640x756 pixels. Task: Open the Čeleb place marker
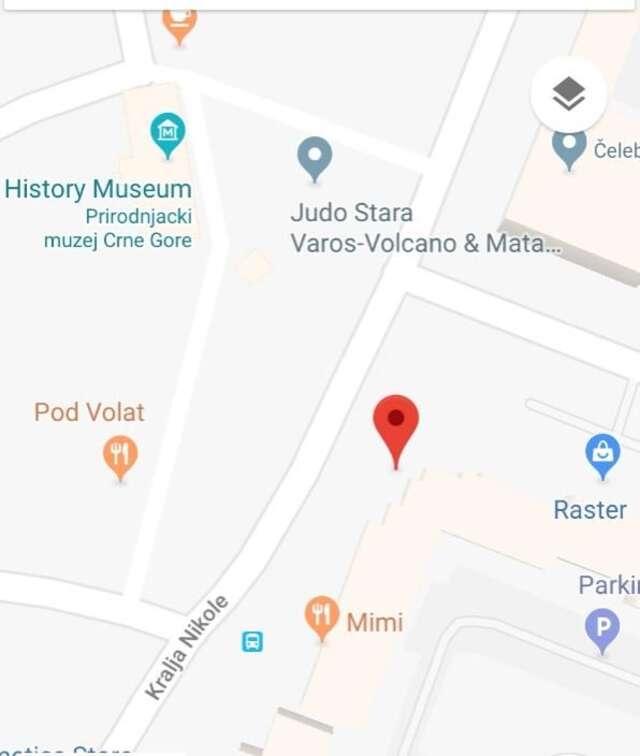coord(569,148)
